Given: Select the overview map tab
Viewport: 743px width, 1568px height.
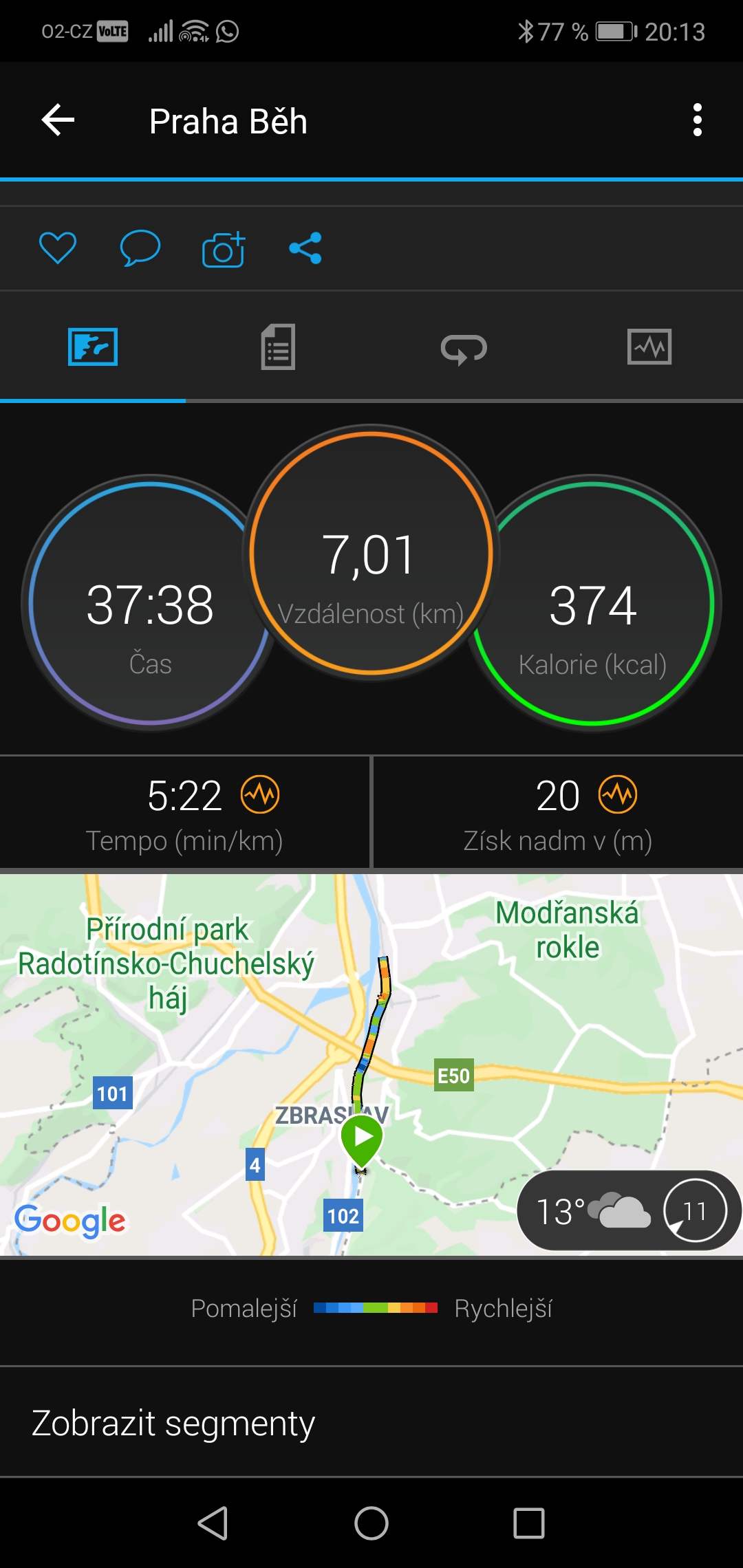Looking at the screenshot, I should point(93,347).
